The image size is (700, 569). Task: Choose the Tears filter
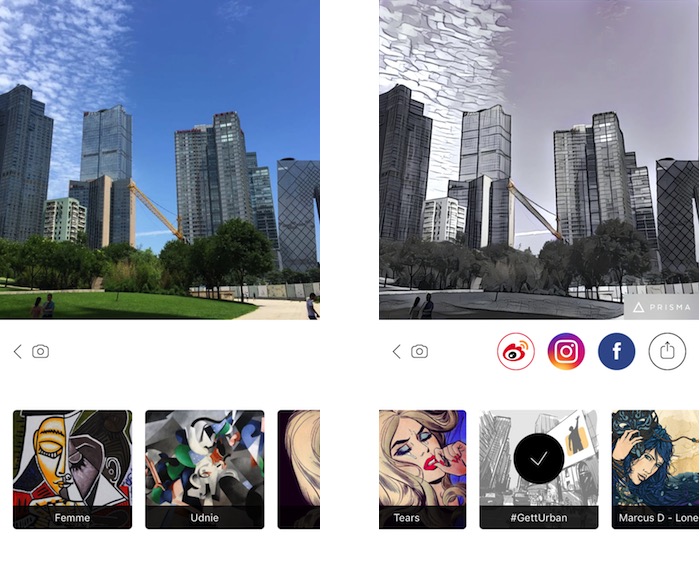click(x=422, y=468)
